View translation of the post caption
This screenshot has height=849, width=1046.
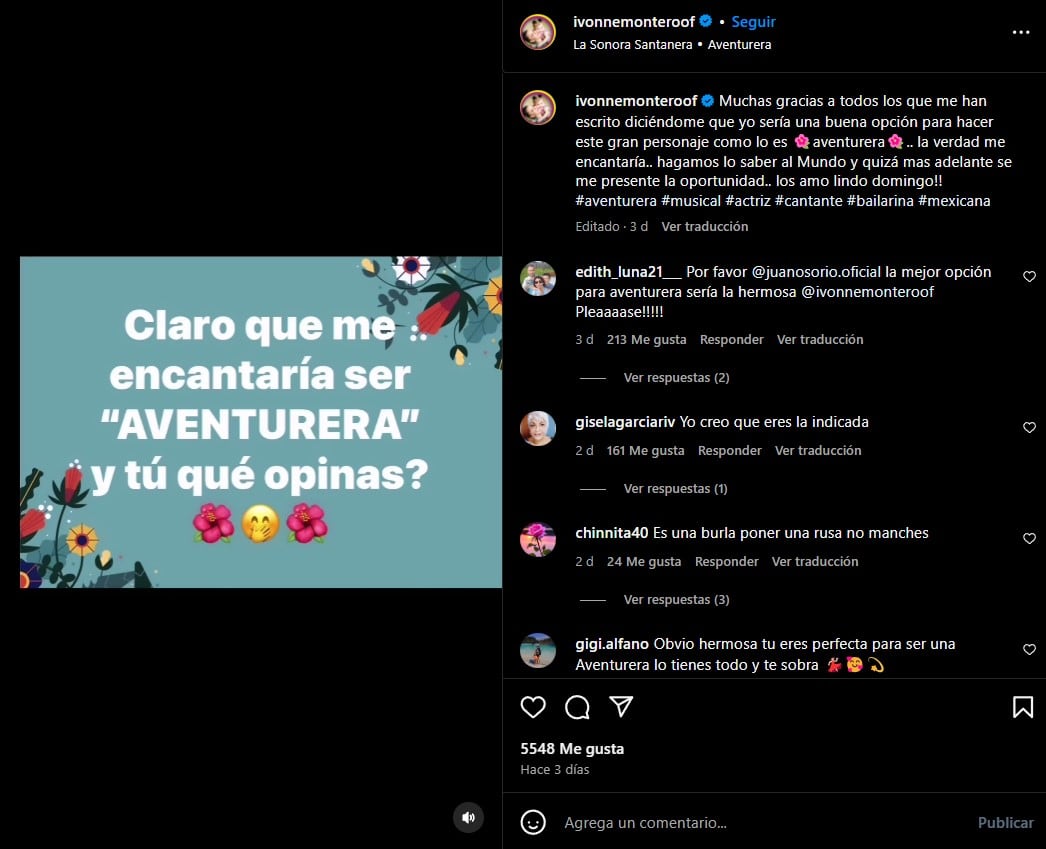pos(704,227)
